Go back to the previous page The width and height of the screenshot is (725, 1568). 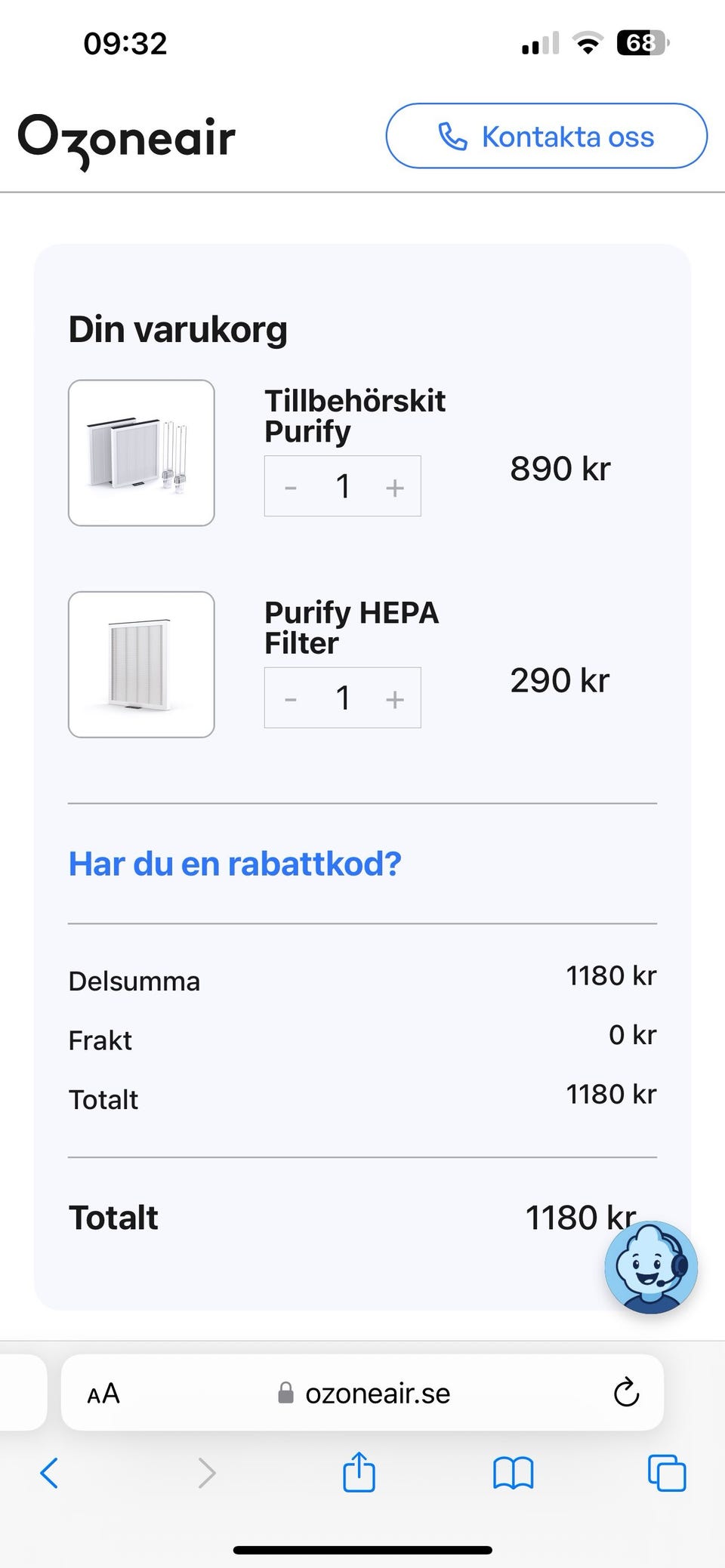tap(49, 1473)
